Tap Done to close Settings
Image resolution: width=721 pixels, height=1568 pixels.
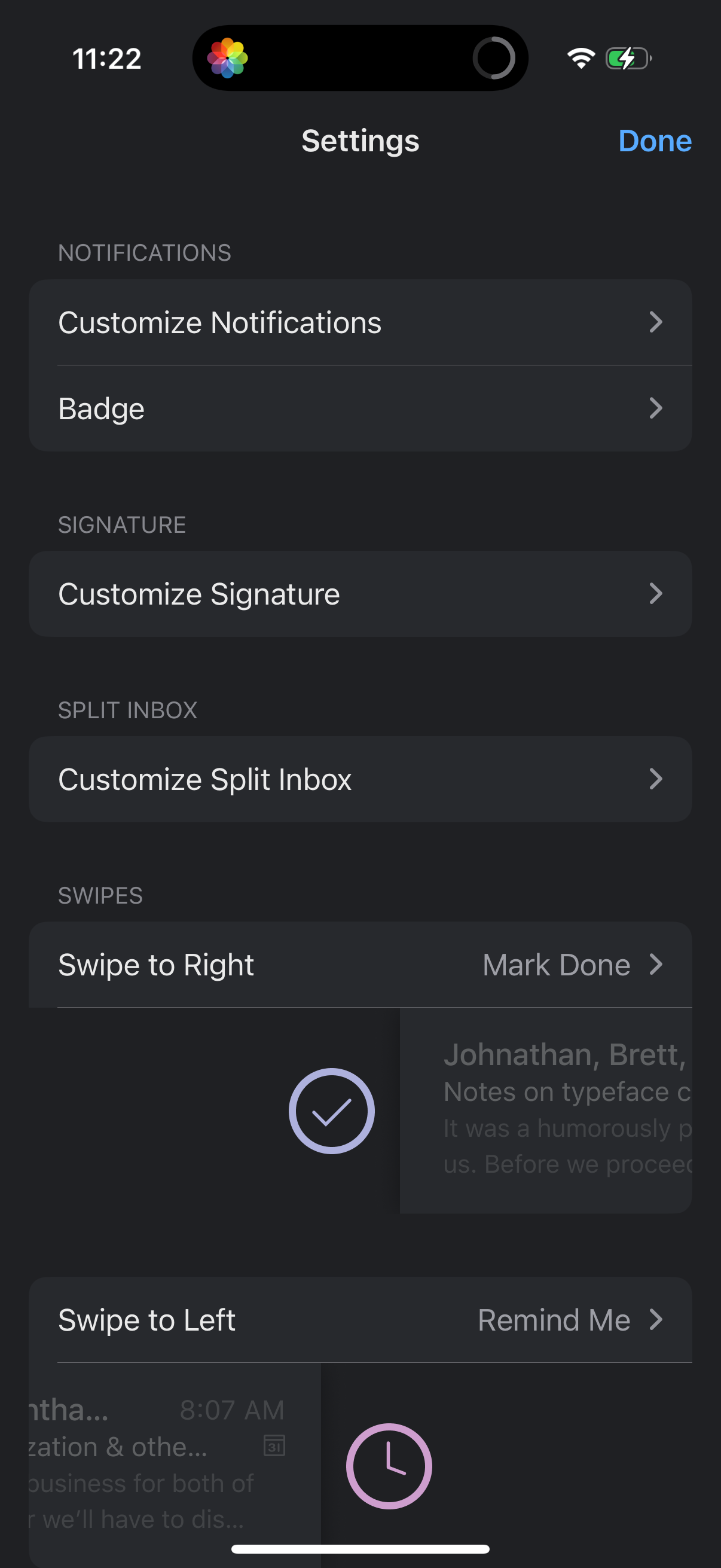pyautogui.click(x=655, y=141)
